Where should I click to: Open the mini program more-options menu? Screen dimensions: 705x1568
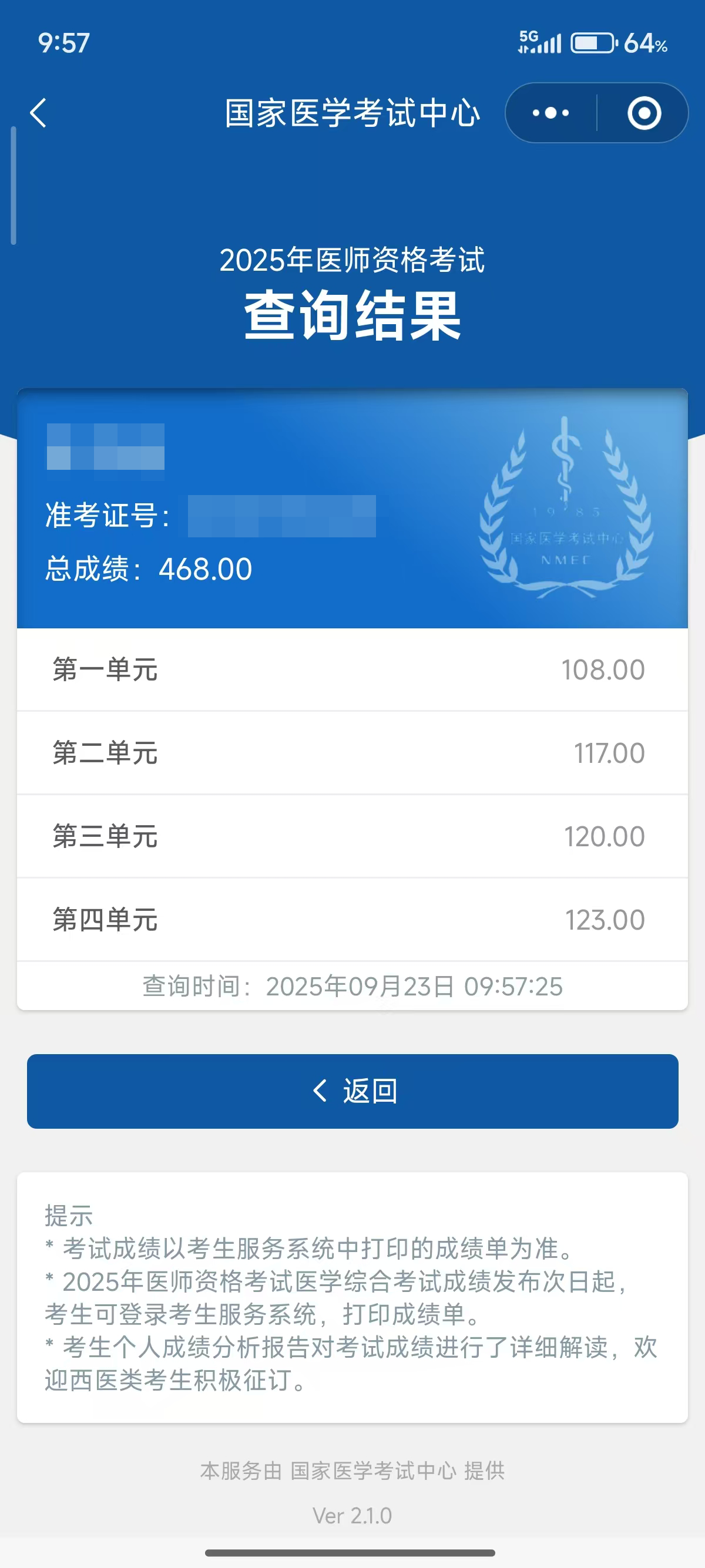pos(550,113)
